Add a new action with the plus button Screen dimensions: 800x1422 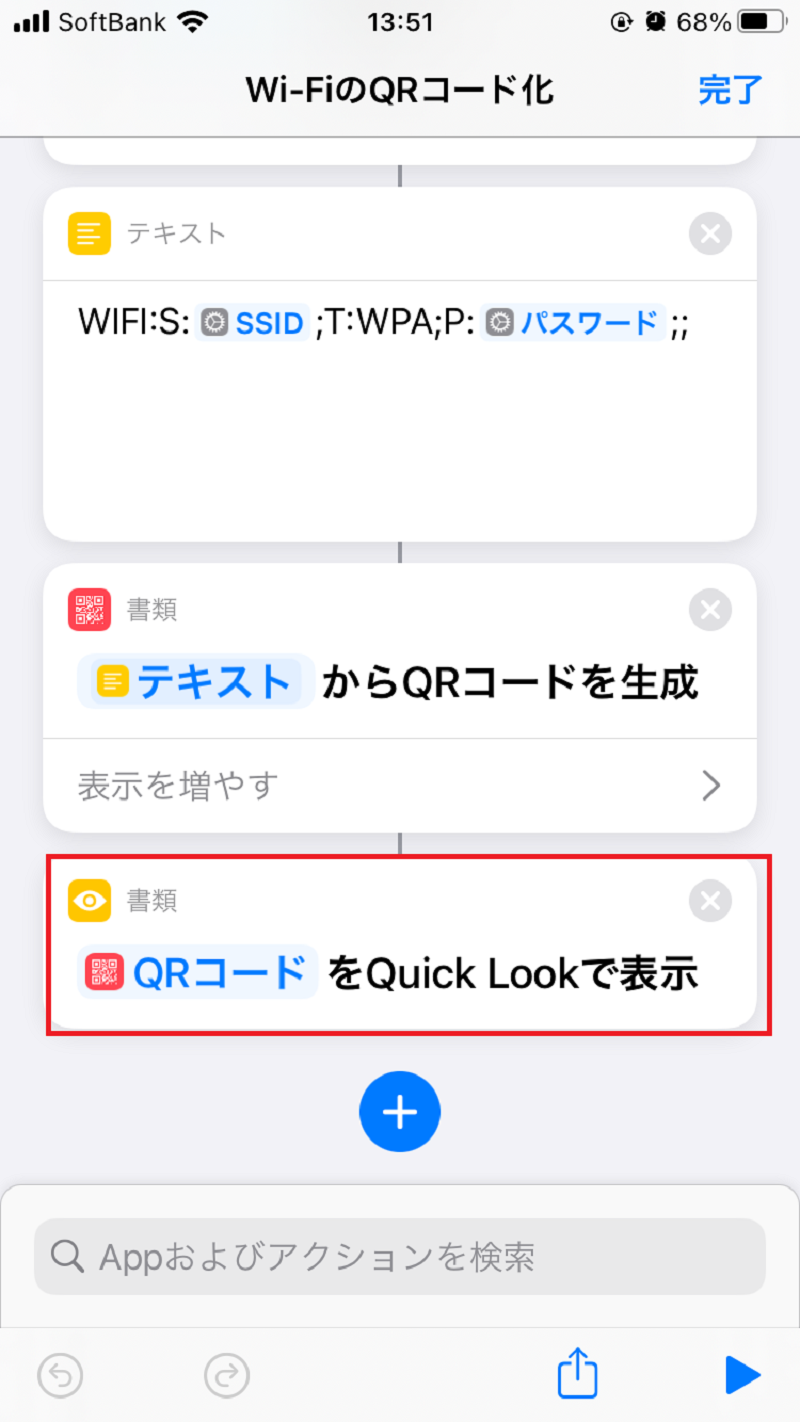[x=400, y=1113]
